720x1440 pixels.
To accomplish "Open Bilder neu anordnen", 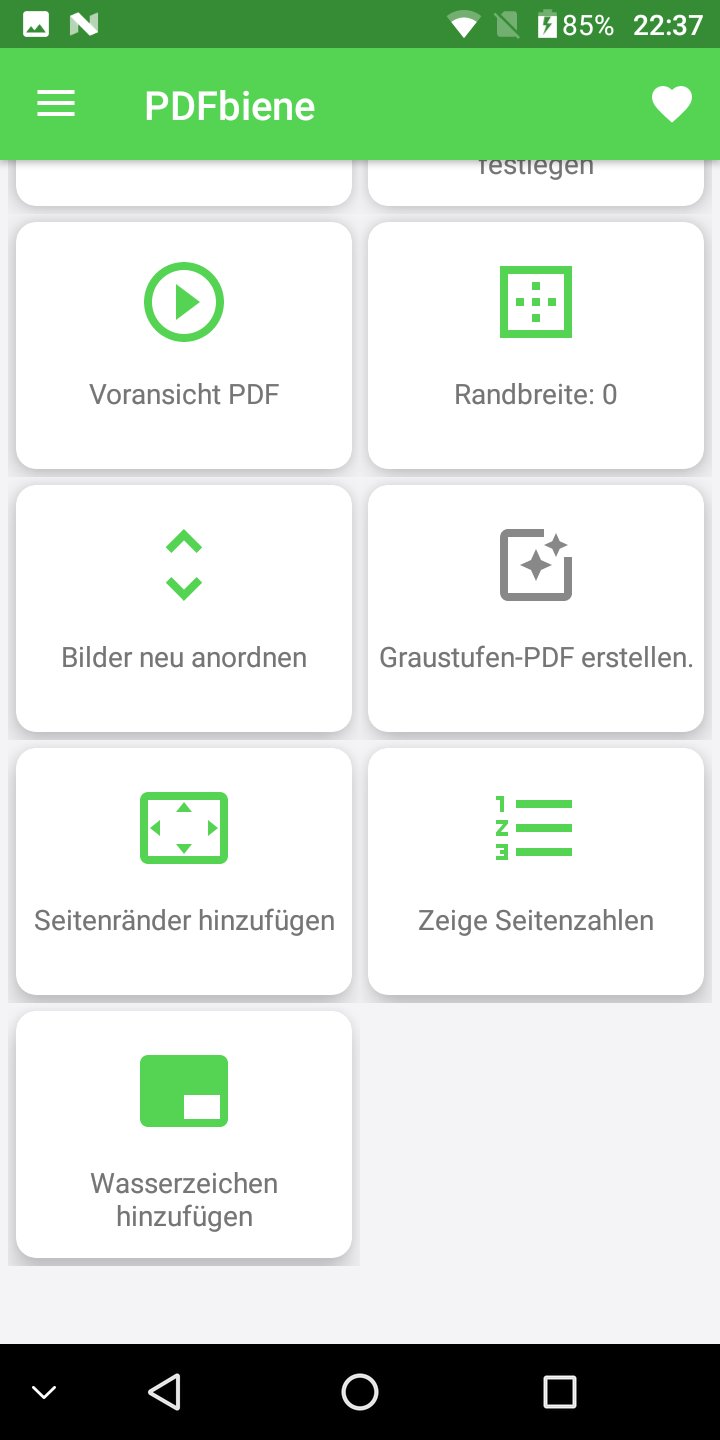I will 184,608.
